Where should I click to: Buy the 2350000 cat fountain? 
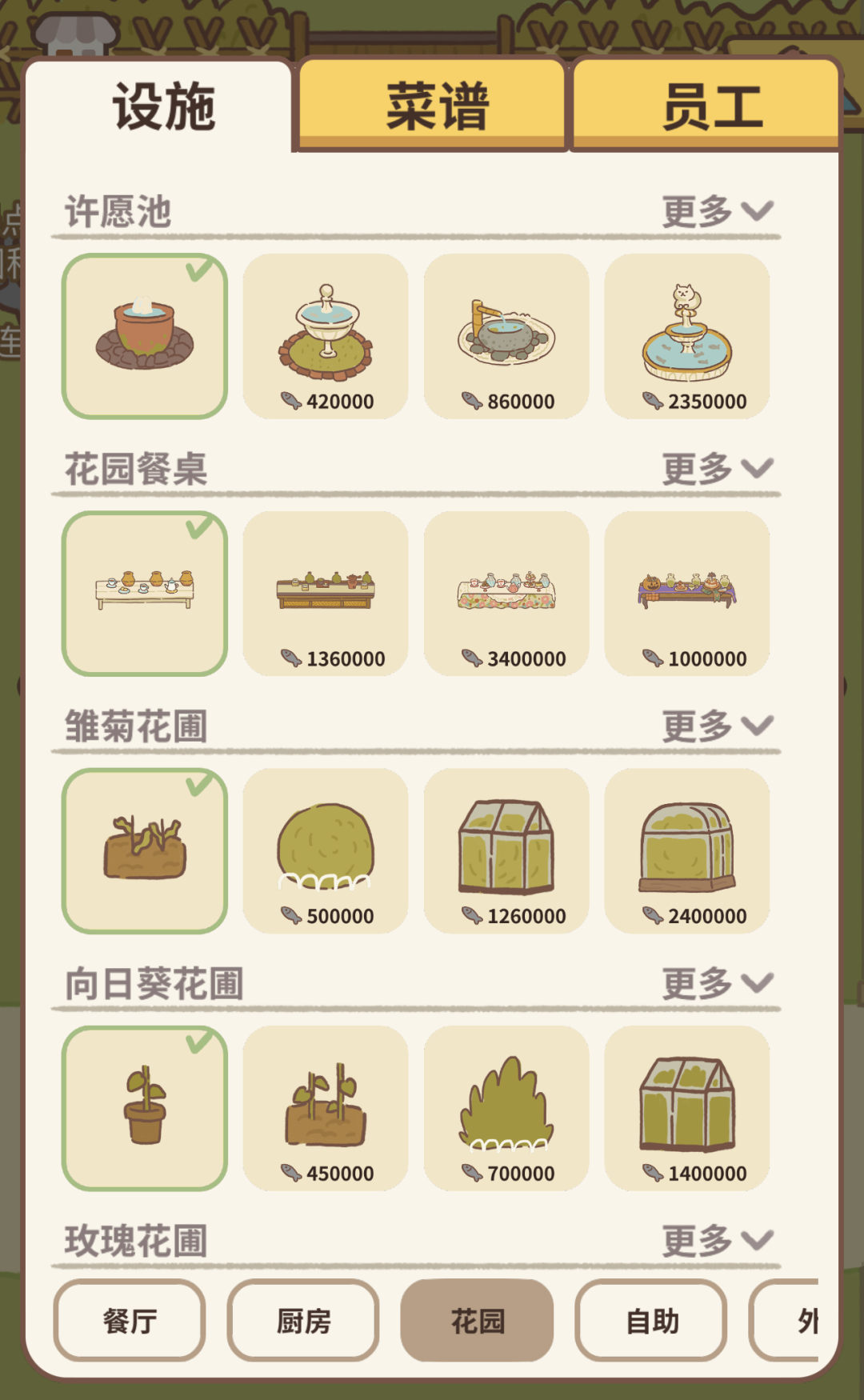[687, 337]
